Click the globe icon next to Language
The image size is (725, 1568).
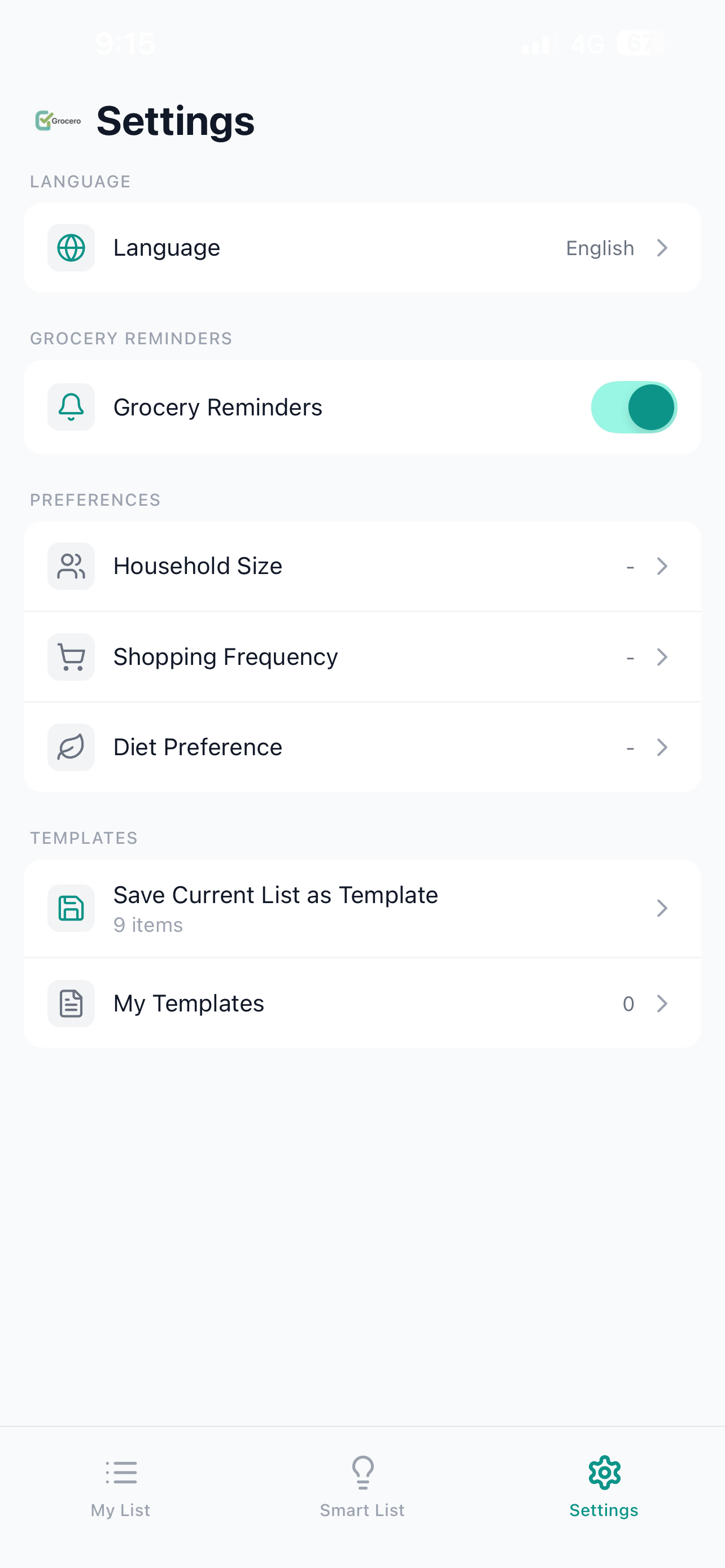coord(71,247)
